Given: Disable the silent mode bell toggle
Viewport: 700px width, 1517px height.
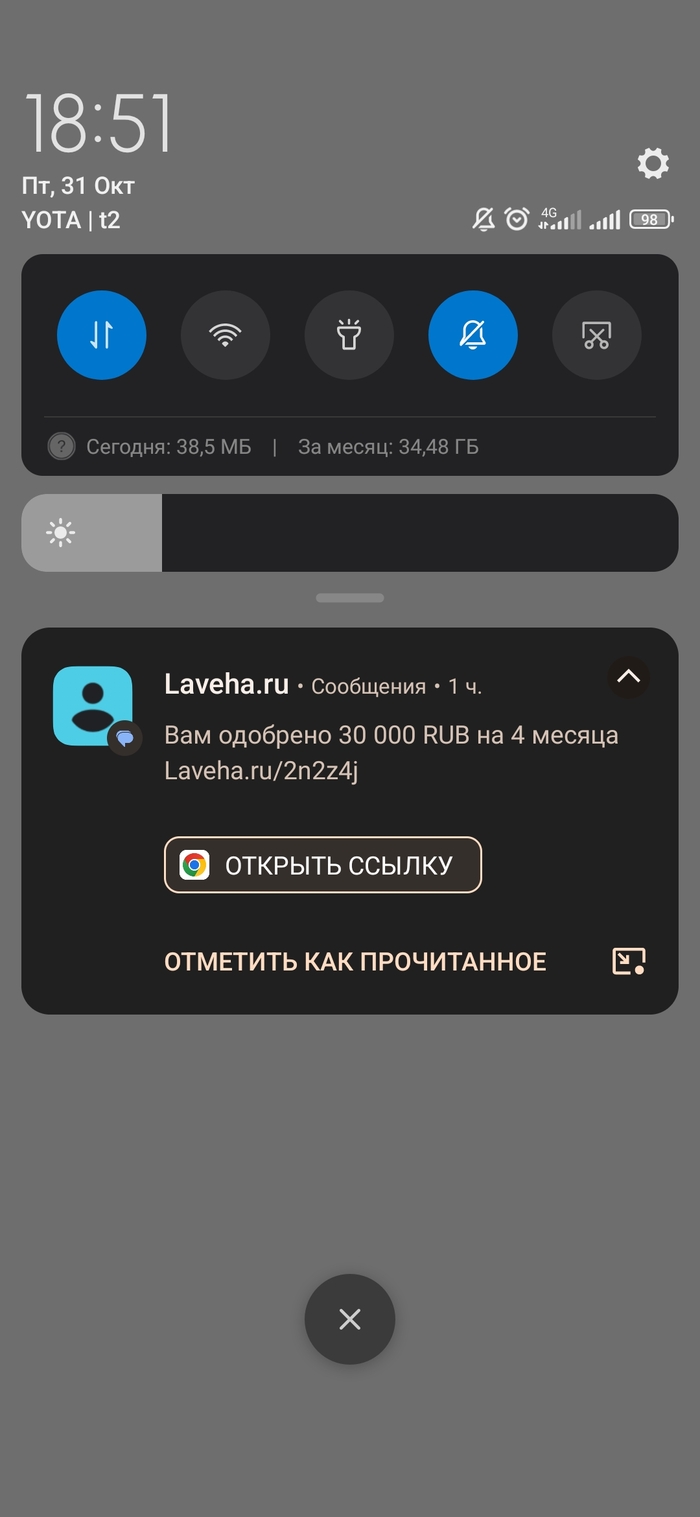Looking at the screenshot, I should 473,336.
